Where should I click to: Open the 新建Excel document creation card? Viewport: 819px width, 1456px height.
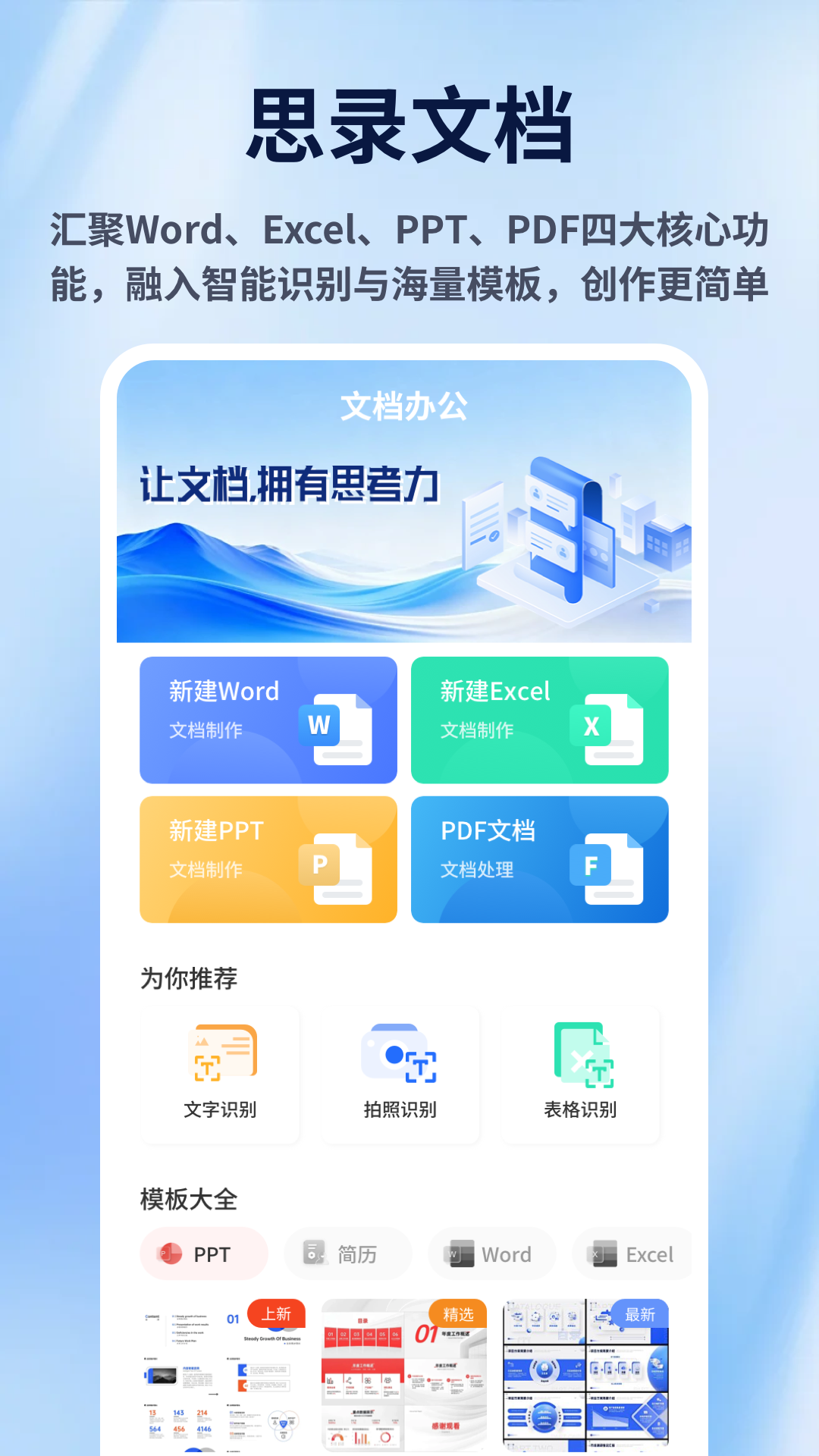539,719
